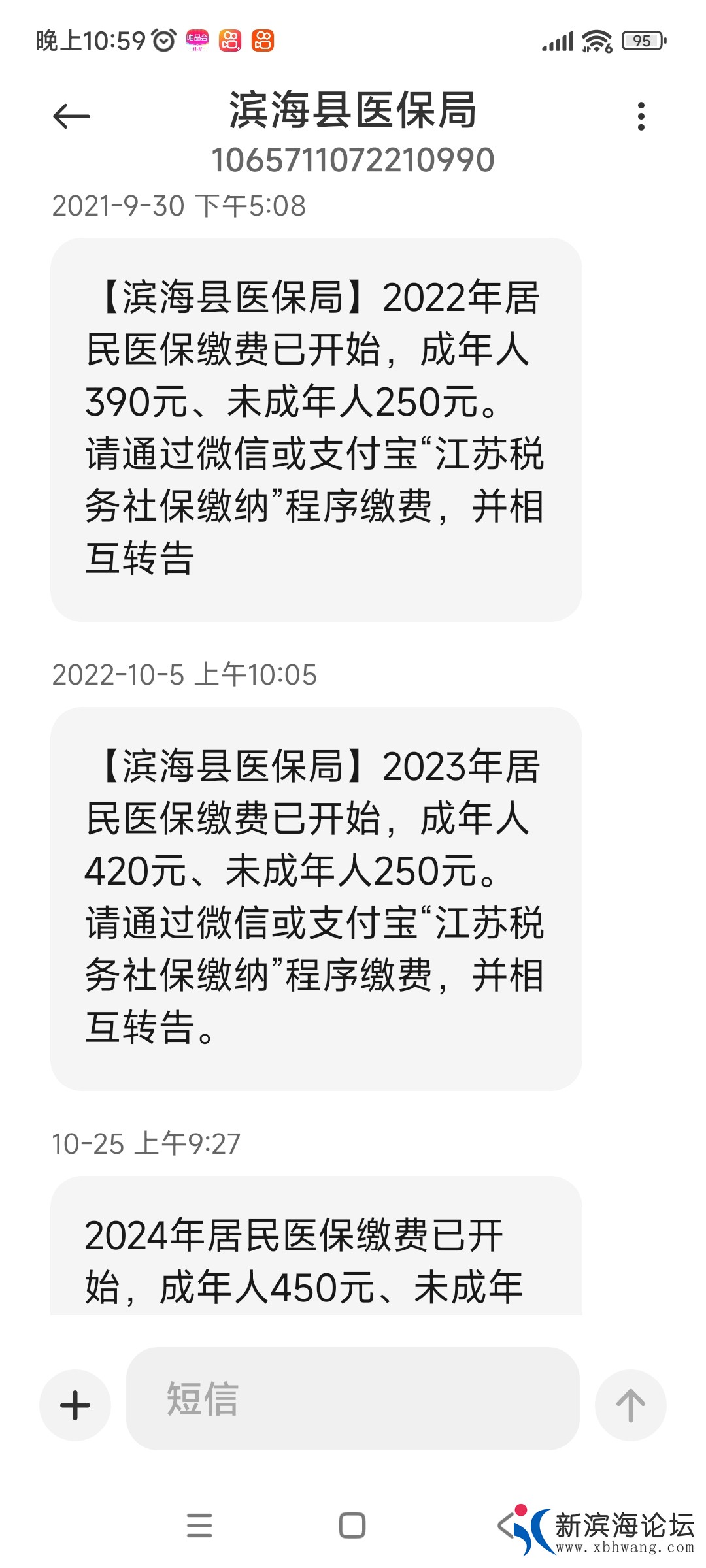Viewport: 706px width, 1568px height.
Task: Open the system recent apps menu
Action: [x=199, y=1526]
